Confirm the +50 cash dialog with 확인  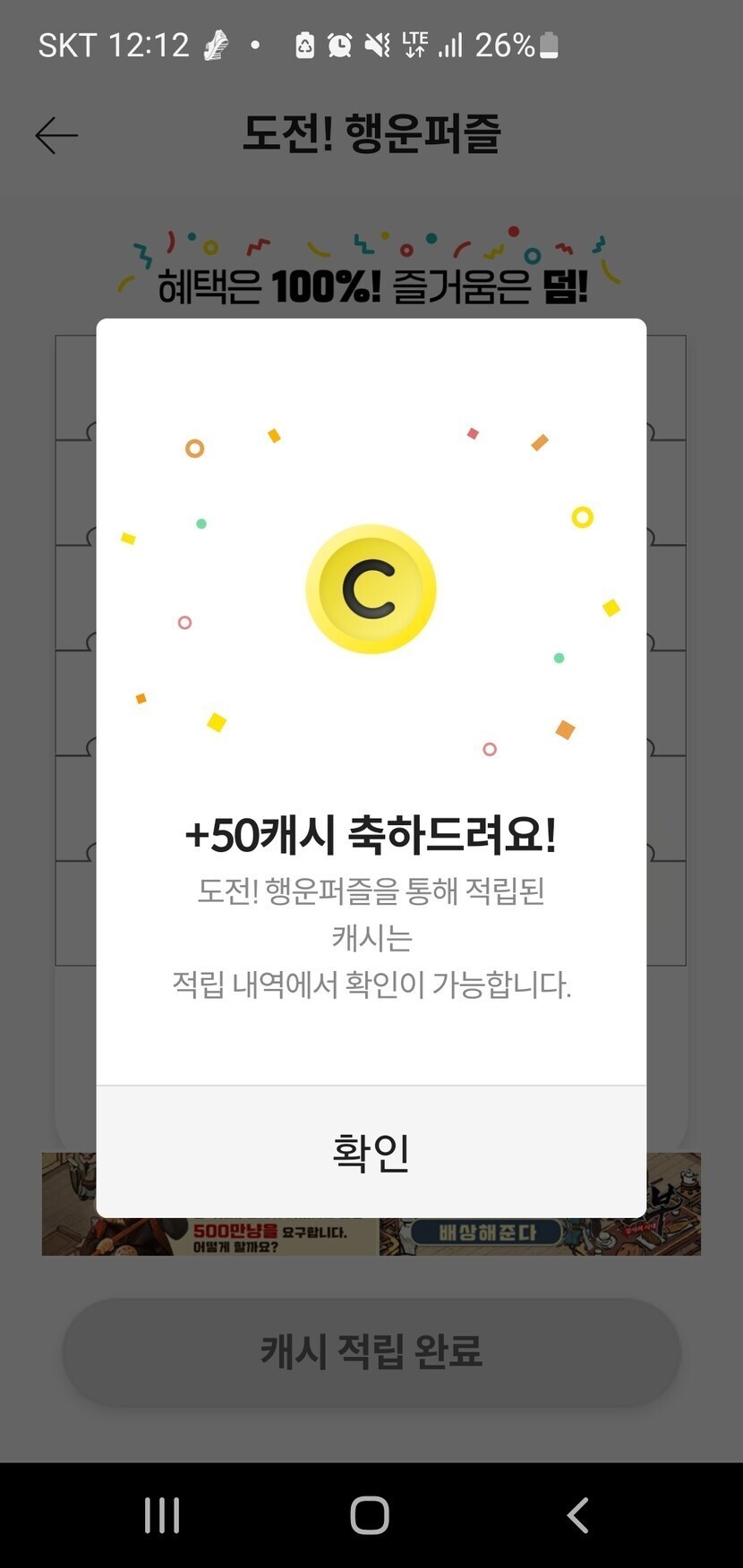(371, 1152)
